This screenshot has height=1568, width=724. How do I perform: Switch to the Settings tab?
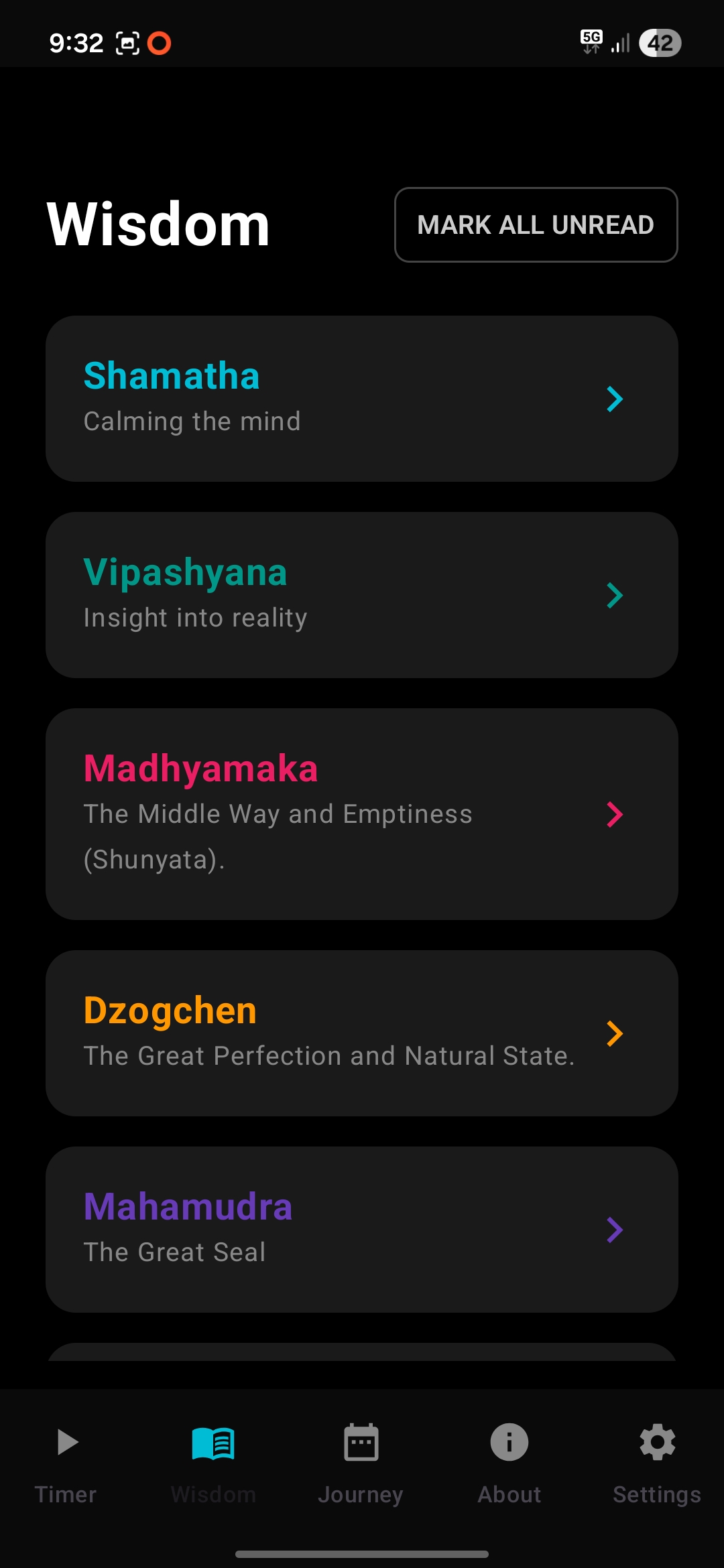657,1464
